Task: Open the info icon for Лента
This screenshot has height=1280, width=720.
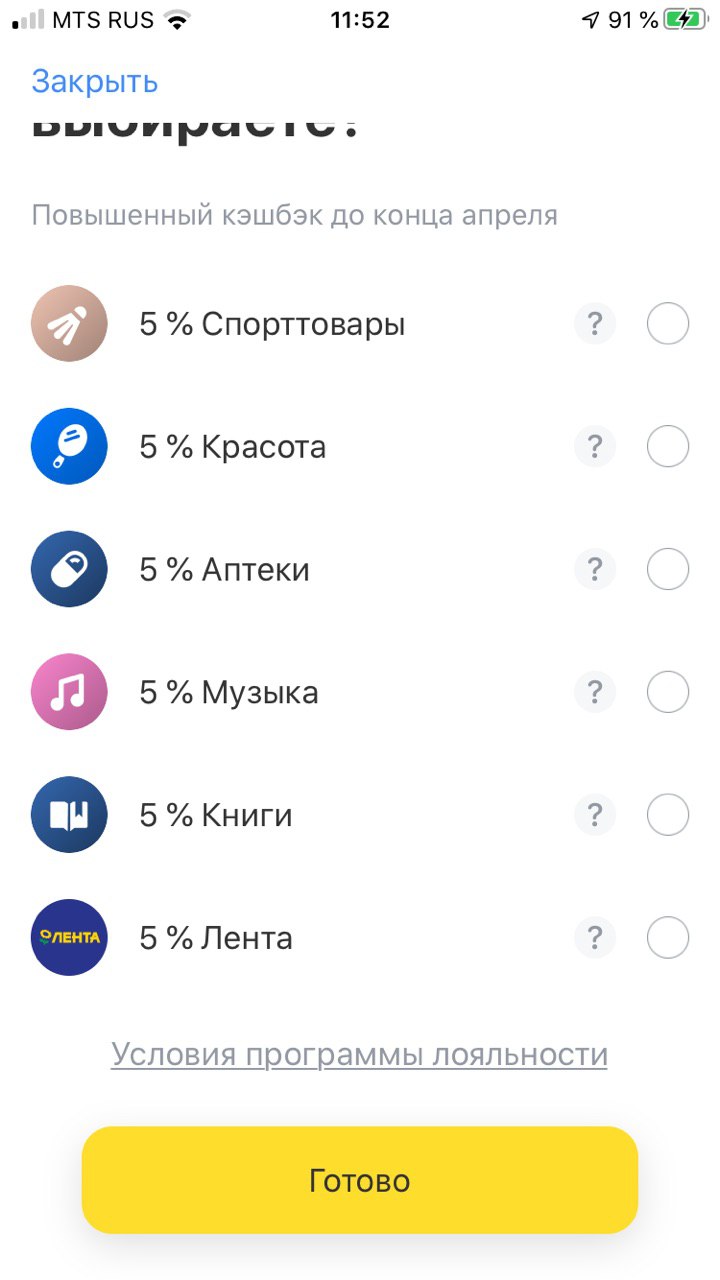Action: coord(595,938)
